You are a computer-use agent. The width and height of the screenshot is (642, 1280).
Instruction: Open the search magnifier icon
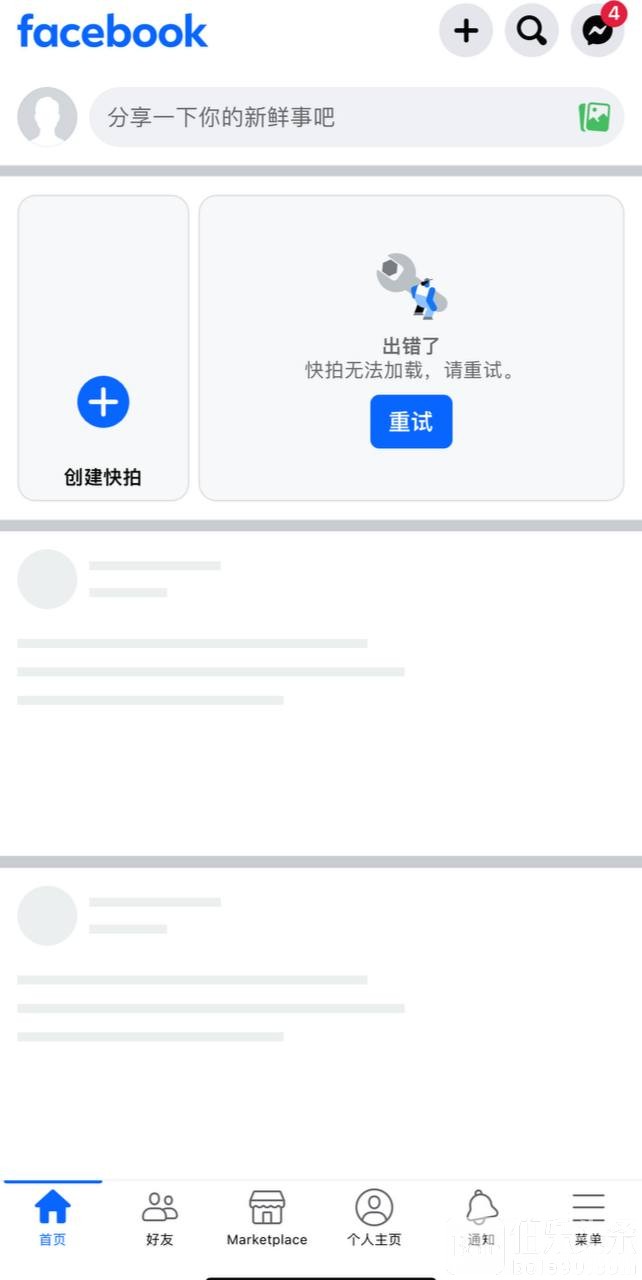(x=531, y=31)
